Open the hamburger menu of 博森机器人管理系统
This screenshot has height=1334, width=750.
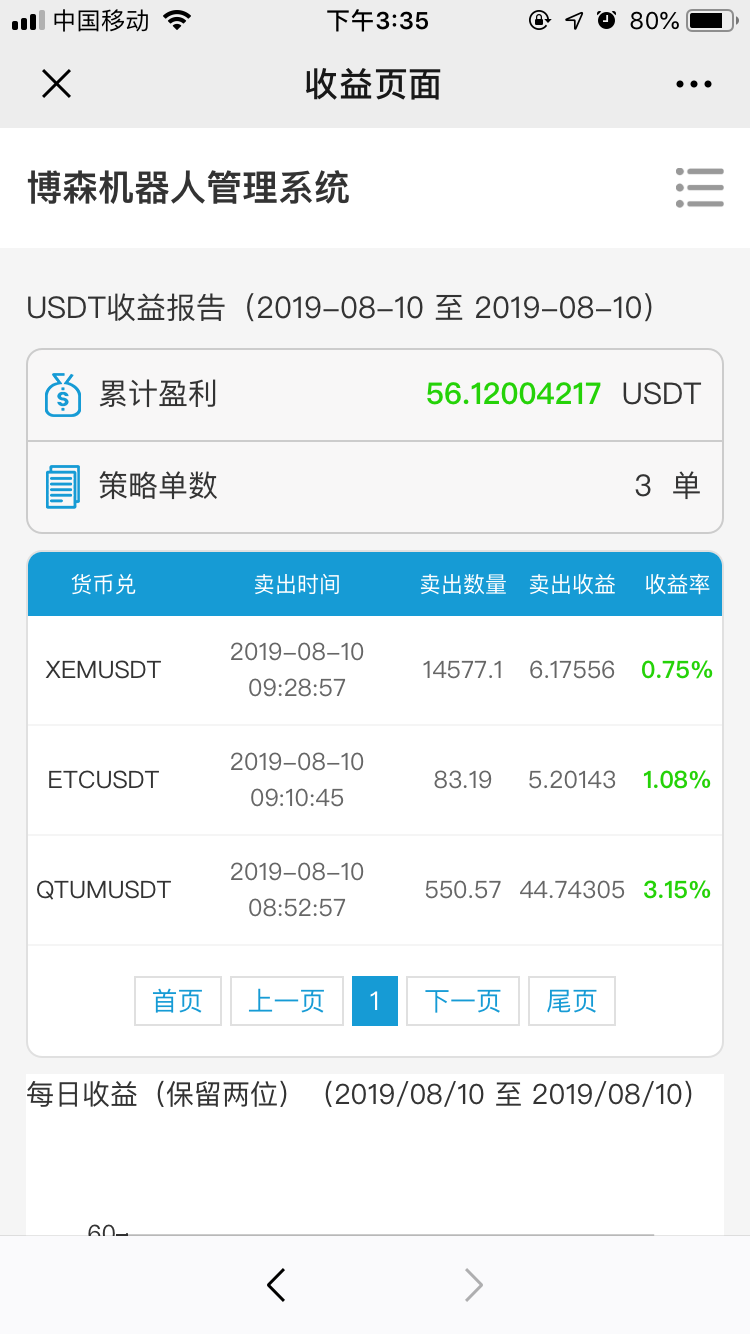(x=699, y=188)
